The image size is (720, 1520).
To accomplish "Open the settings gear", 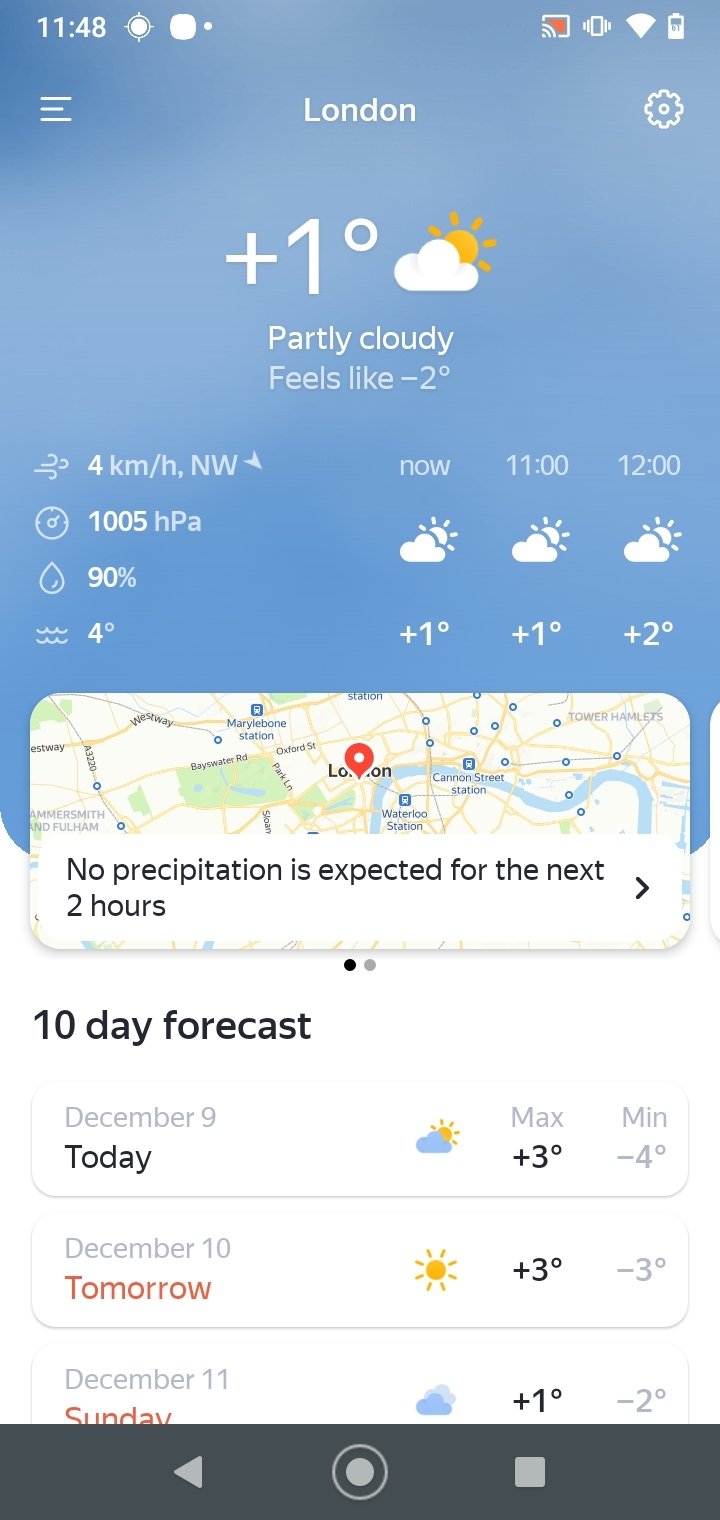I will point(663,109).
